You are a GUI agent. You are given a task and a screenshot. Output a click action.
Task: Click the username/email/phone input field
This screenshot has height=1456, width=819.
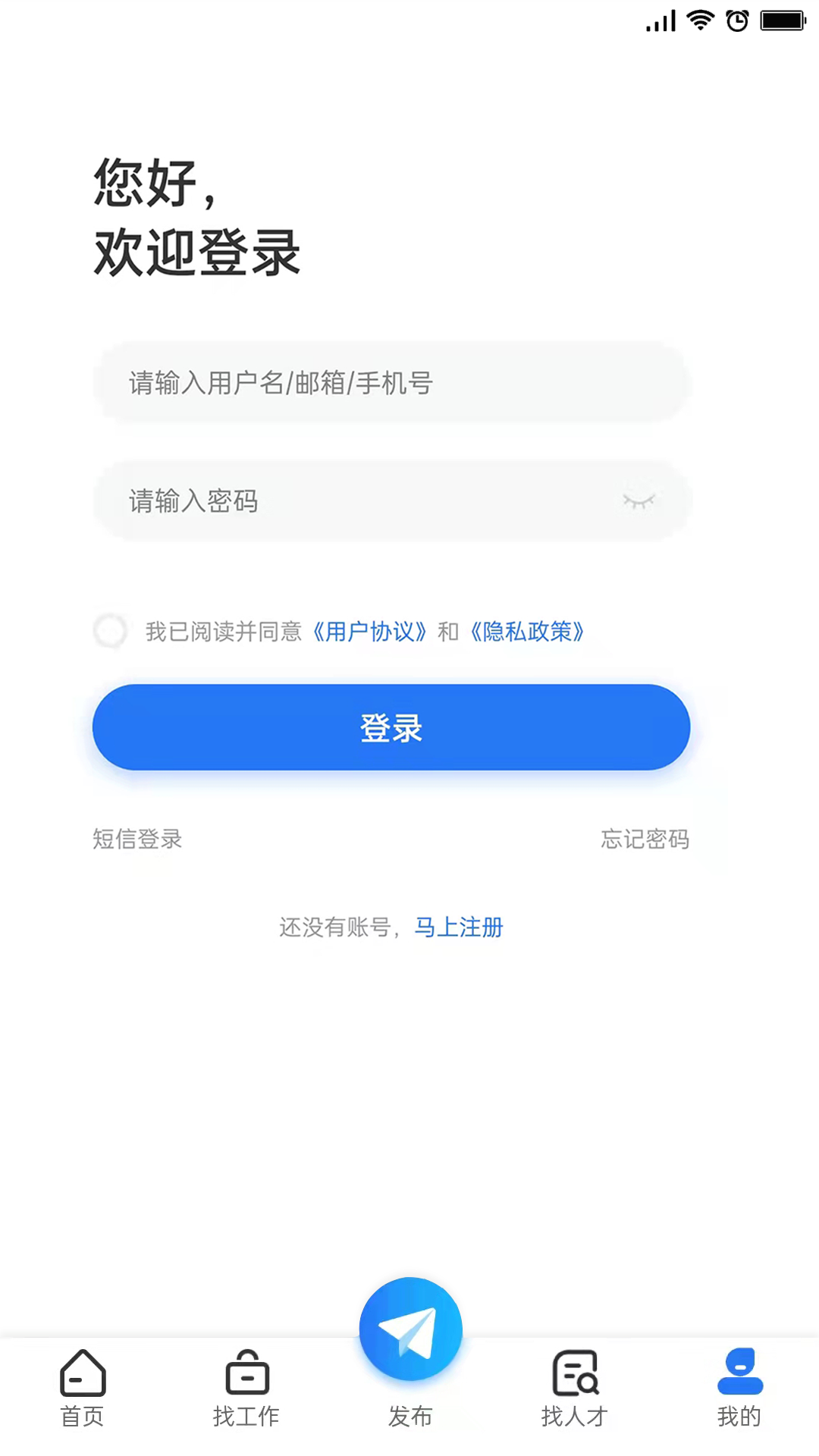(391, 384)
